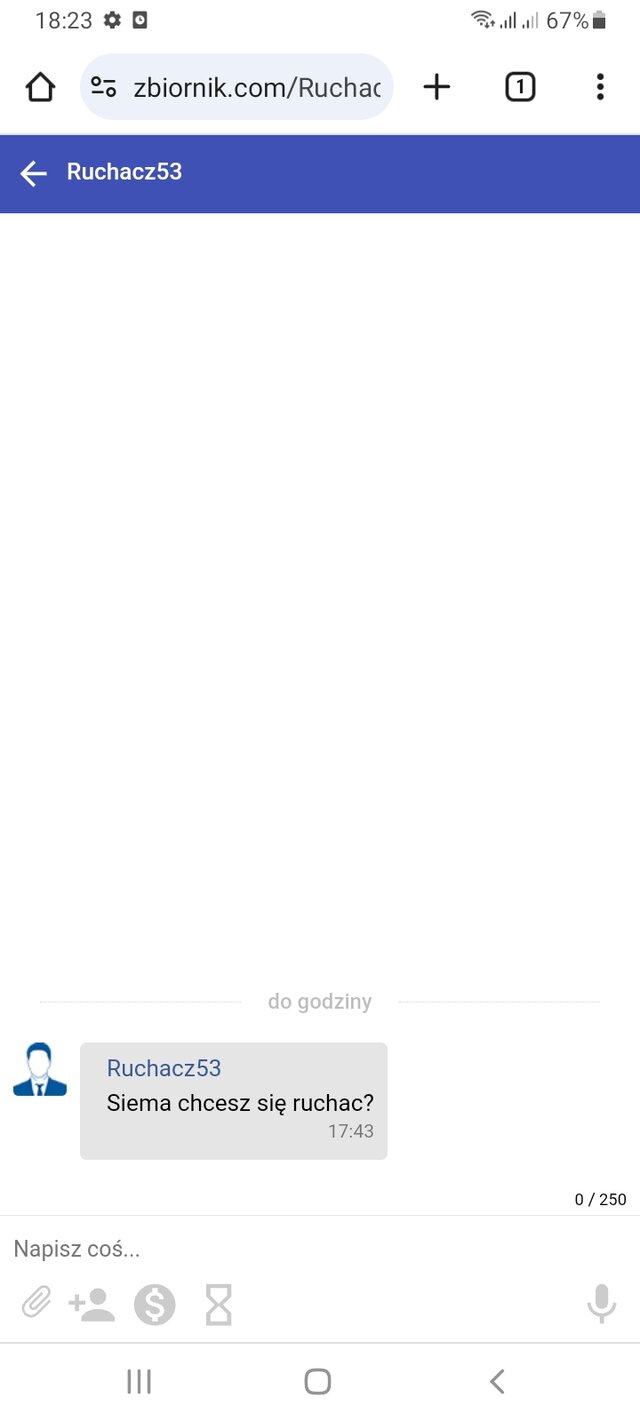Record a voice message with the microphone
640x1422 pixels.
pyautogui.click(x=601, y=1304)
